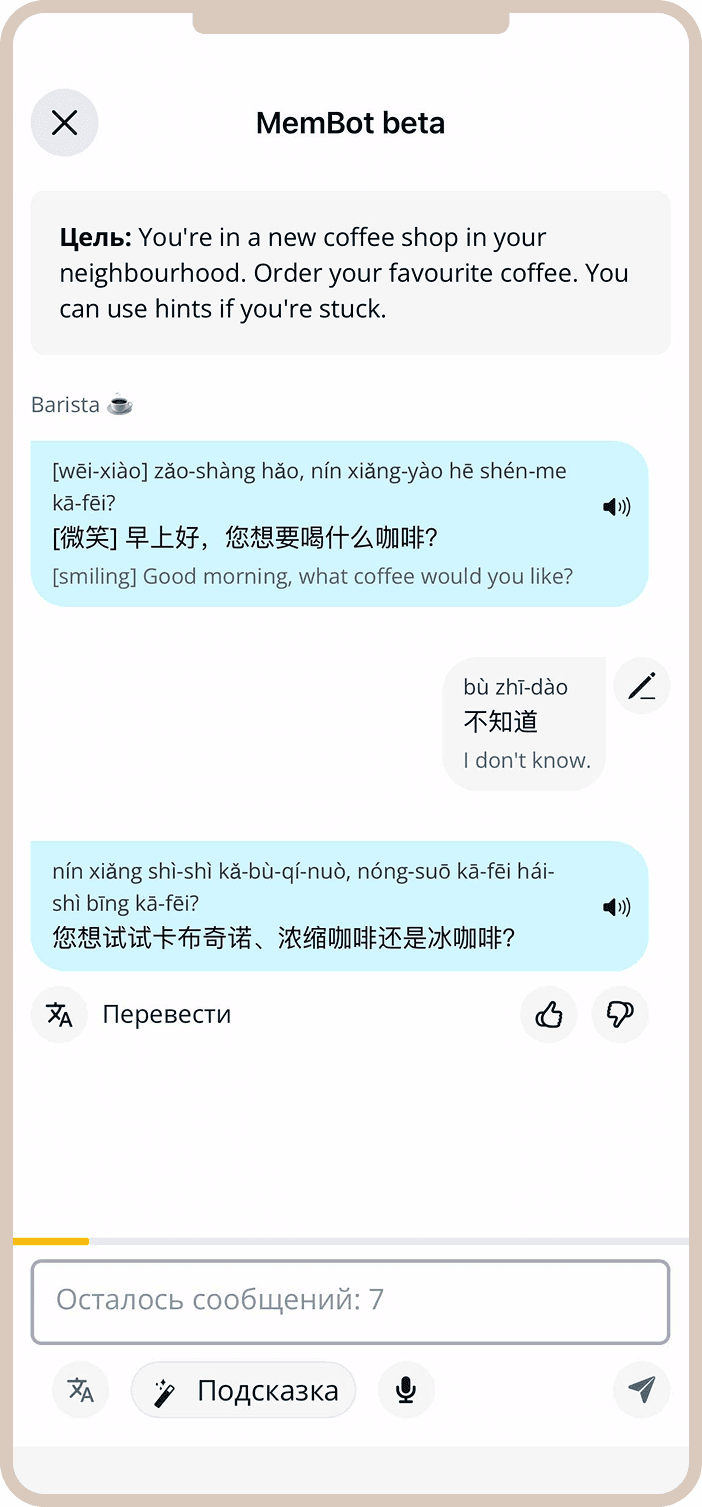Give the last message a thumbs up

coord(549,1015)
